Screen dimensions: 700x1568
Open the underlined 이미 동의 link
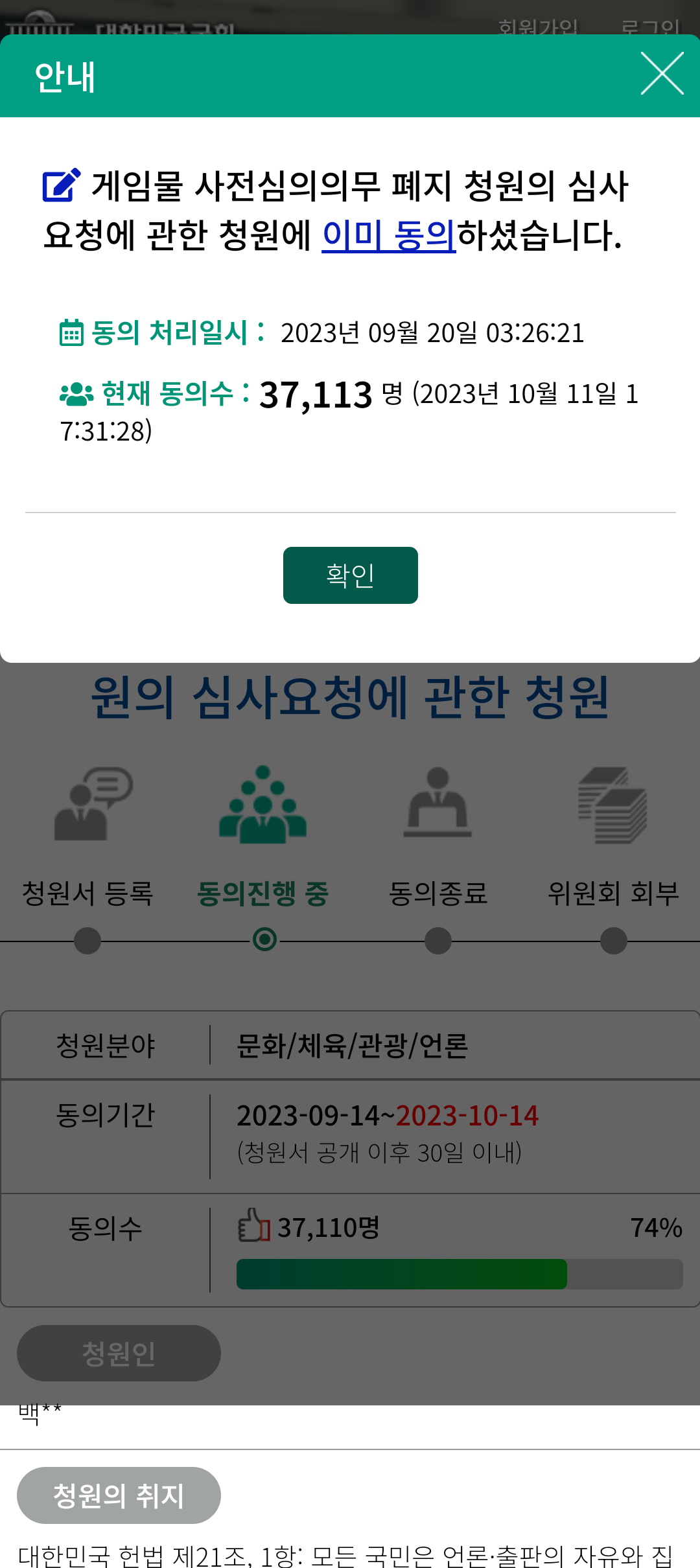coord(389,235)
